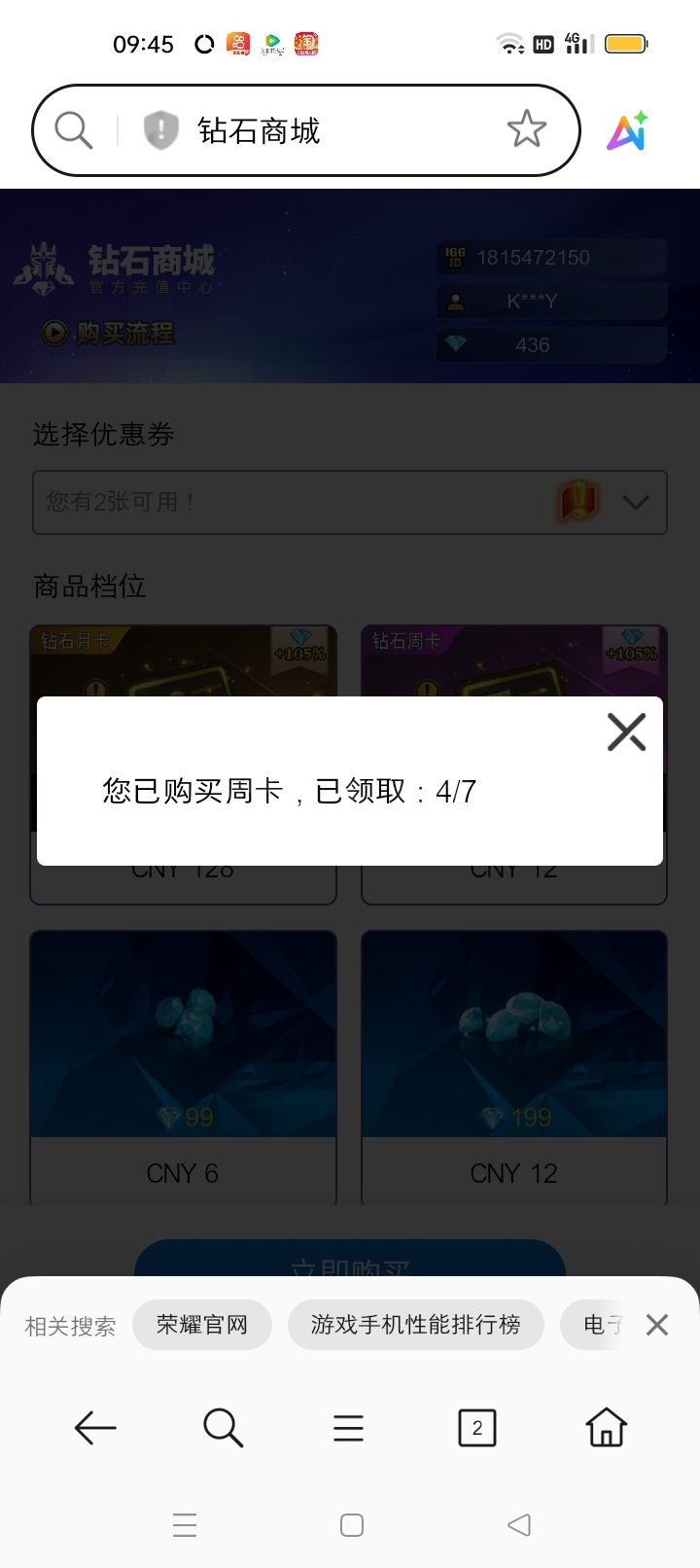700x1568 pixels.
Task: Tap the site security shield icon
Action: click(x=160, y=129)
